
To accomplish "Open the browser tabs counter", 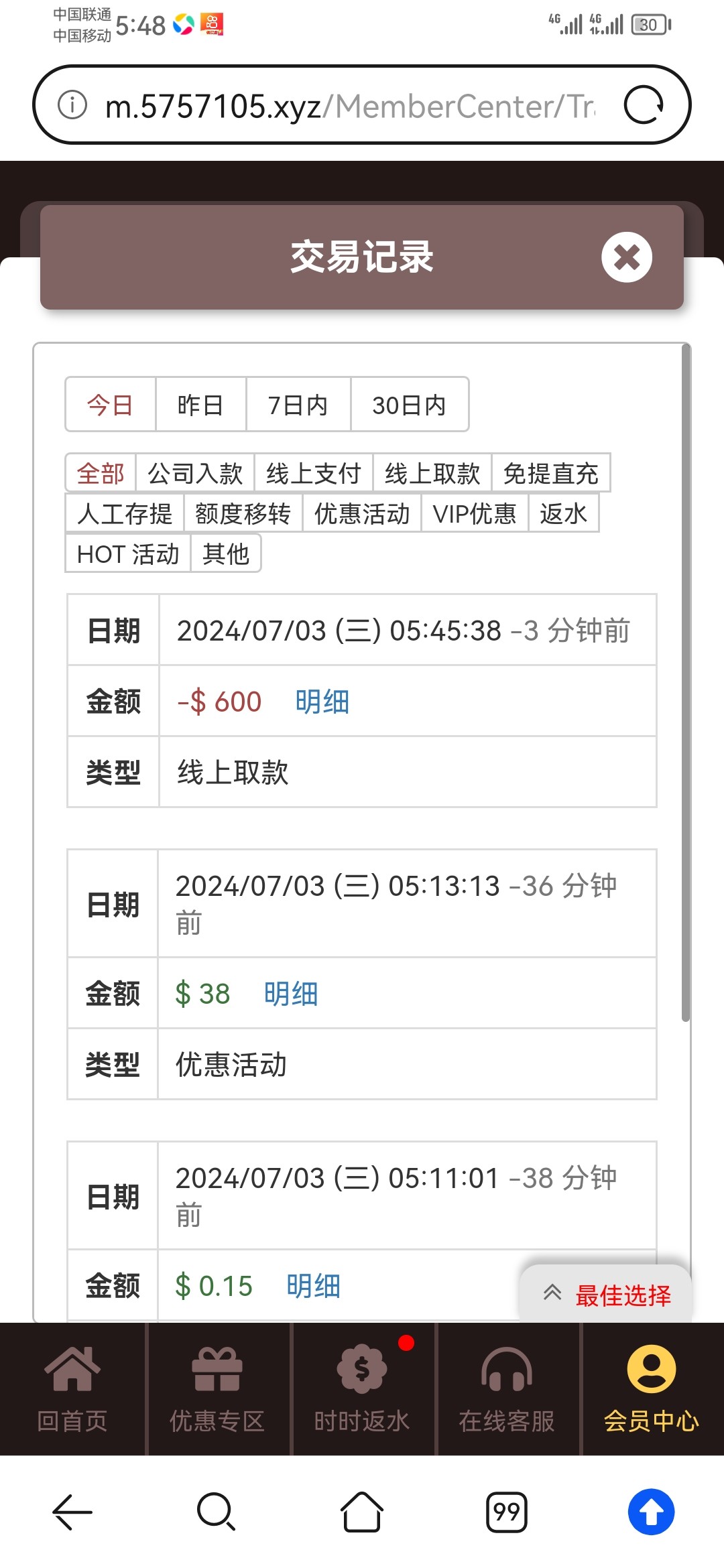I will (x=506, y=1512).
